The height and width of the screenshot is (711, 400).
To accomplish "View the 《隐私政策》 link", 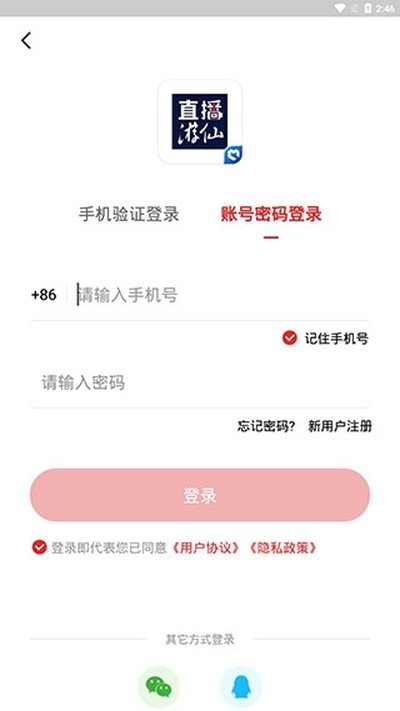I will coord(283,548).
